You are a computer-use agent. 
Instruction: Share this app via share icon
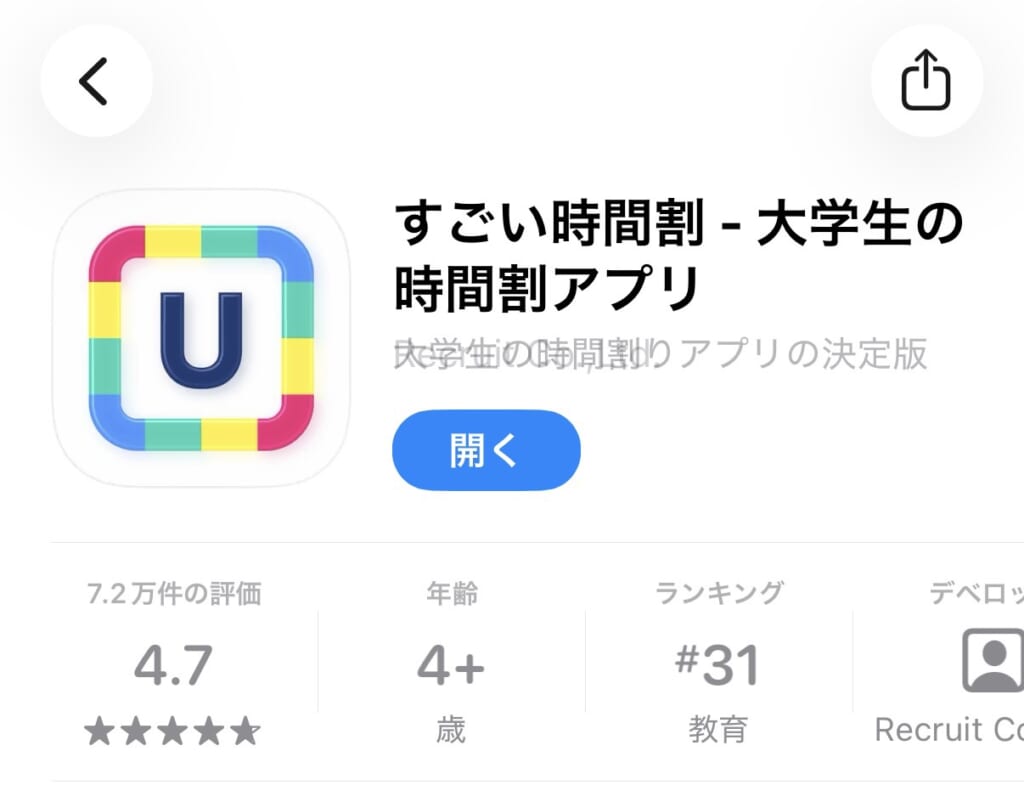926,81
